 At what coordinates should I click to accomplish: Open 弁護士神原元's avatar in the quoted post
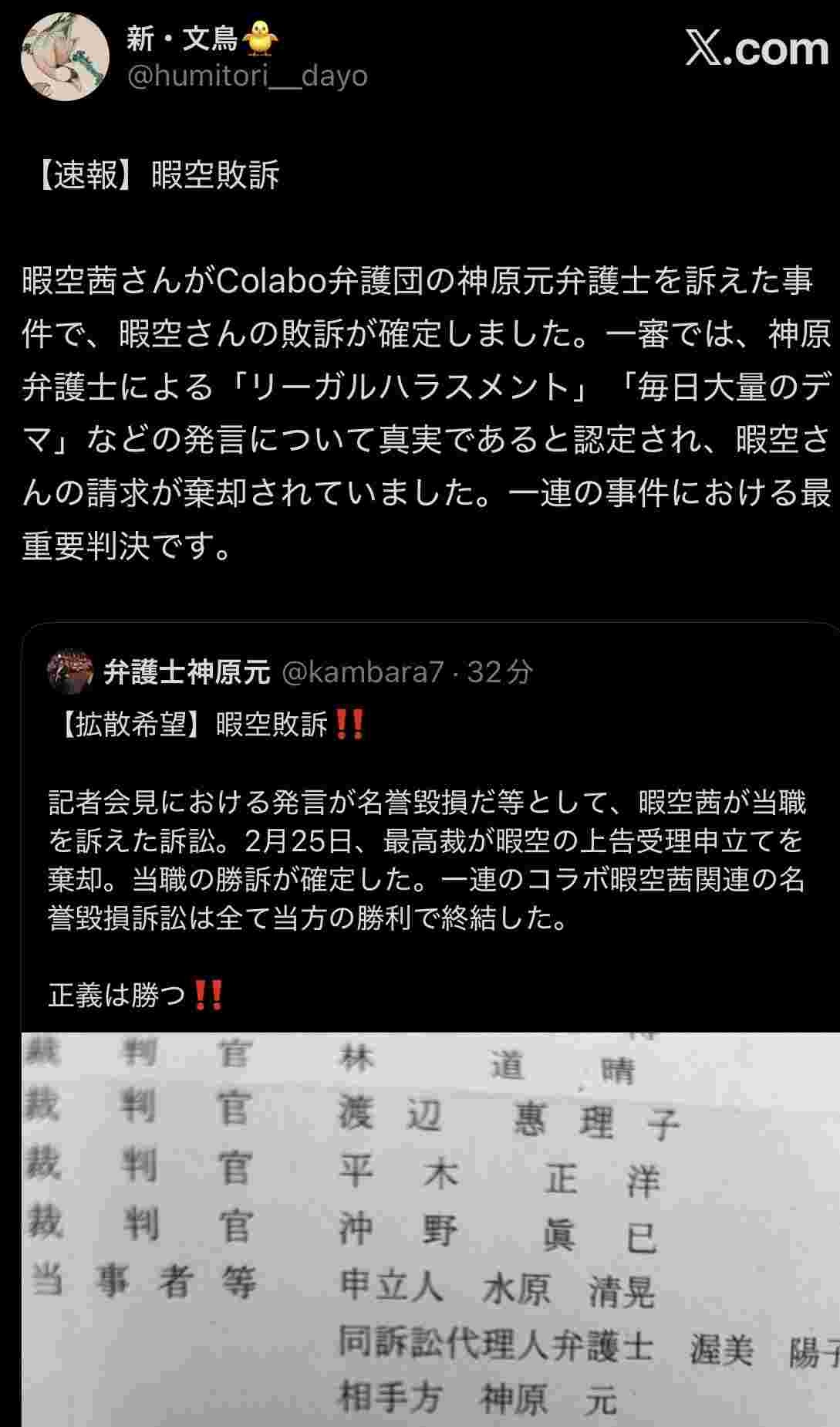click(71, 671)
